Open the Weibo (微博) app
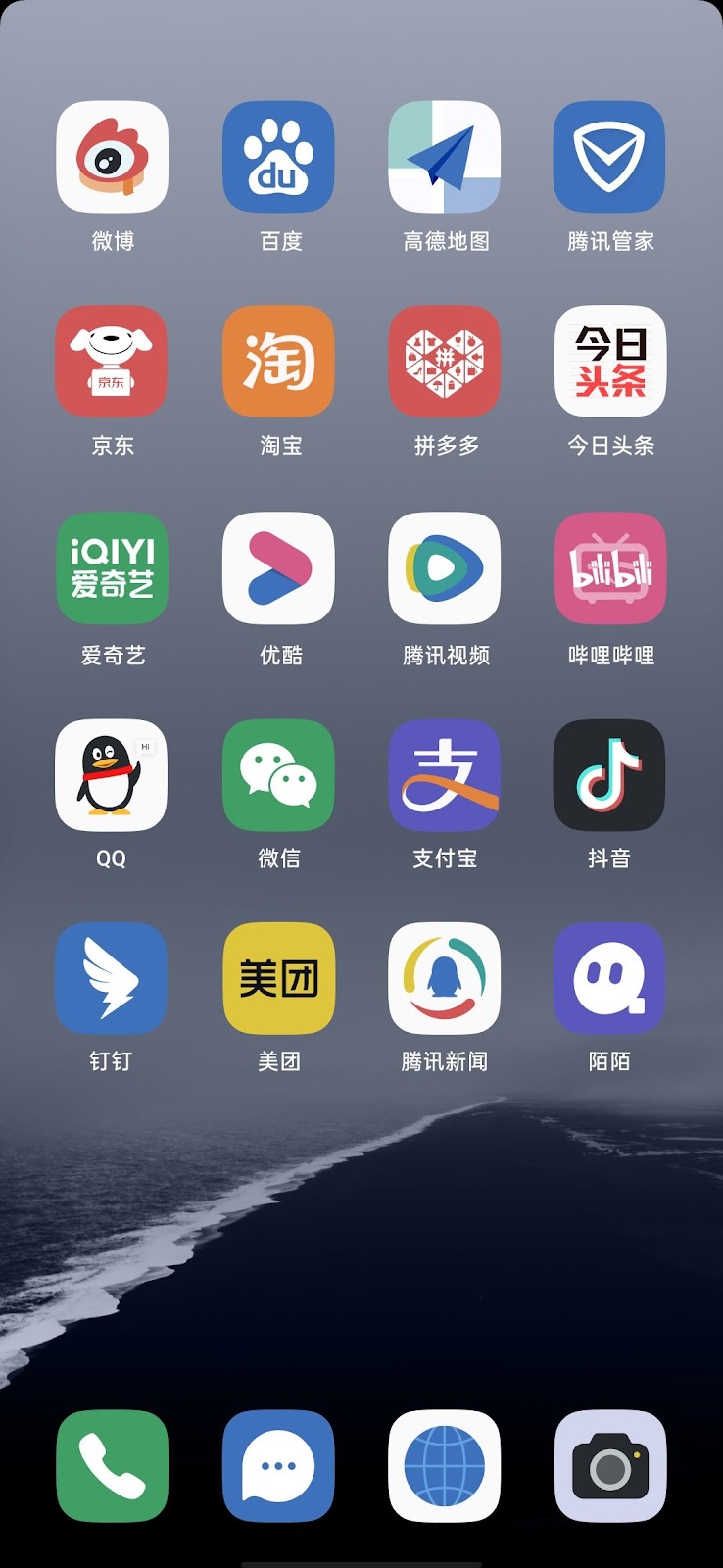The width and height of the screenshot is (723, 1568). tap(112, 157)
